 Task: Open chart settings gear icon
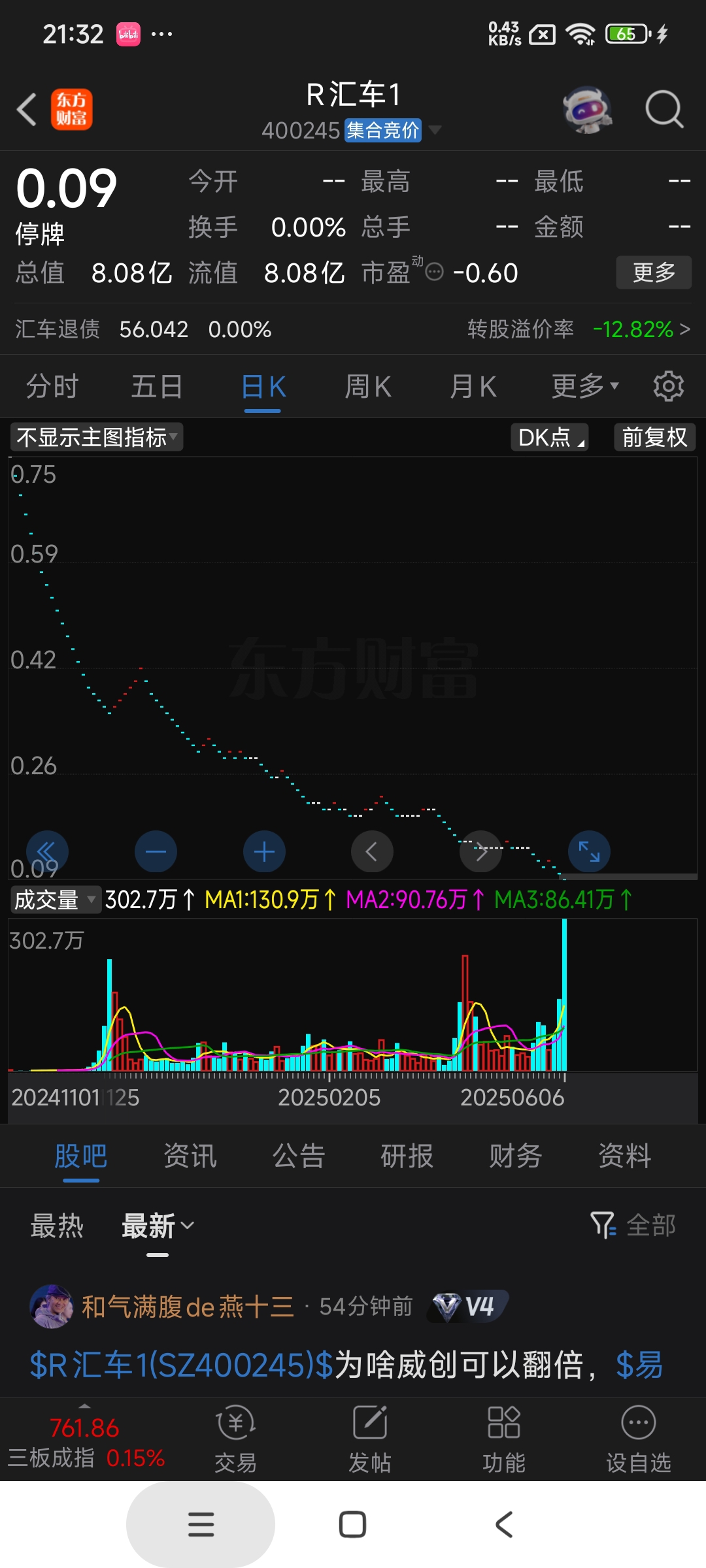(668, 387)
